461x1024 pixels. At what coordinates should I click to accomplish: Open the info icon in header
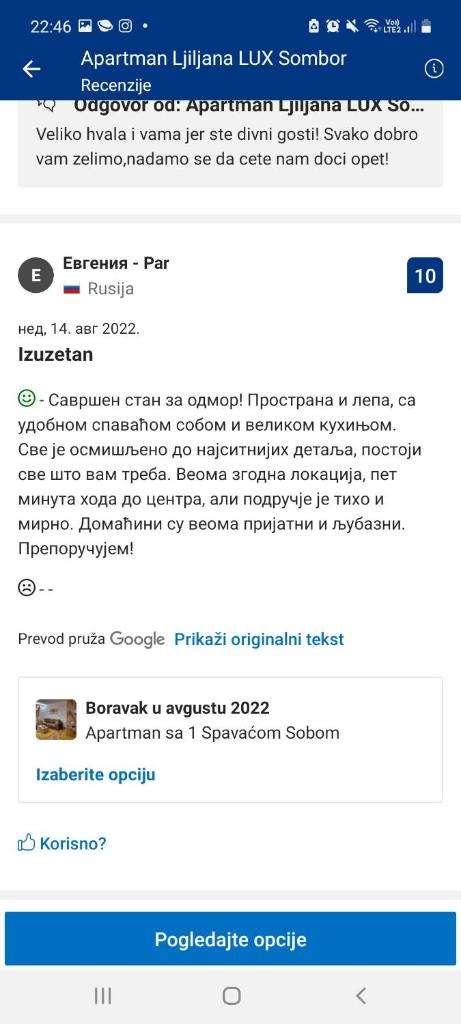pos(434,69)
